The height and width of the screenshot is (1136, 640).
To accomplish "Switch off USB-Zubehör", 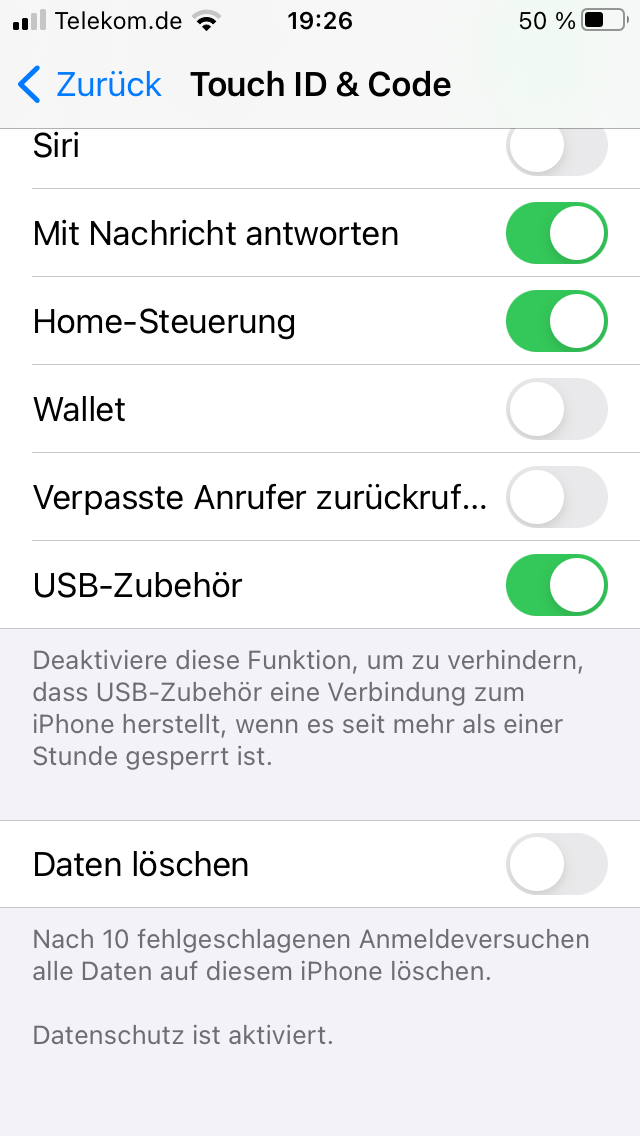I will click(557, 585).
